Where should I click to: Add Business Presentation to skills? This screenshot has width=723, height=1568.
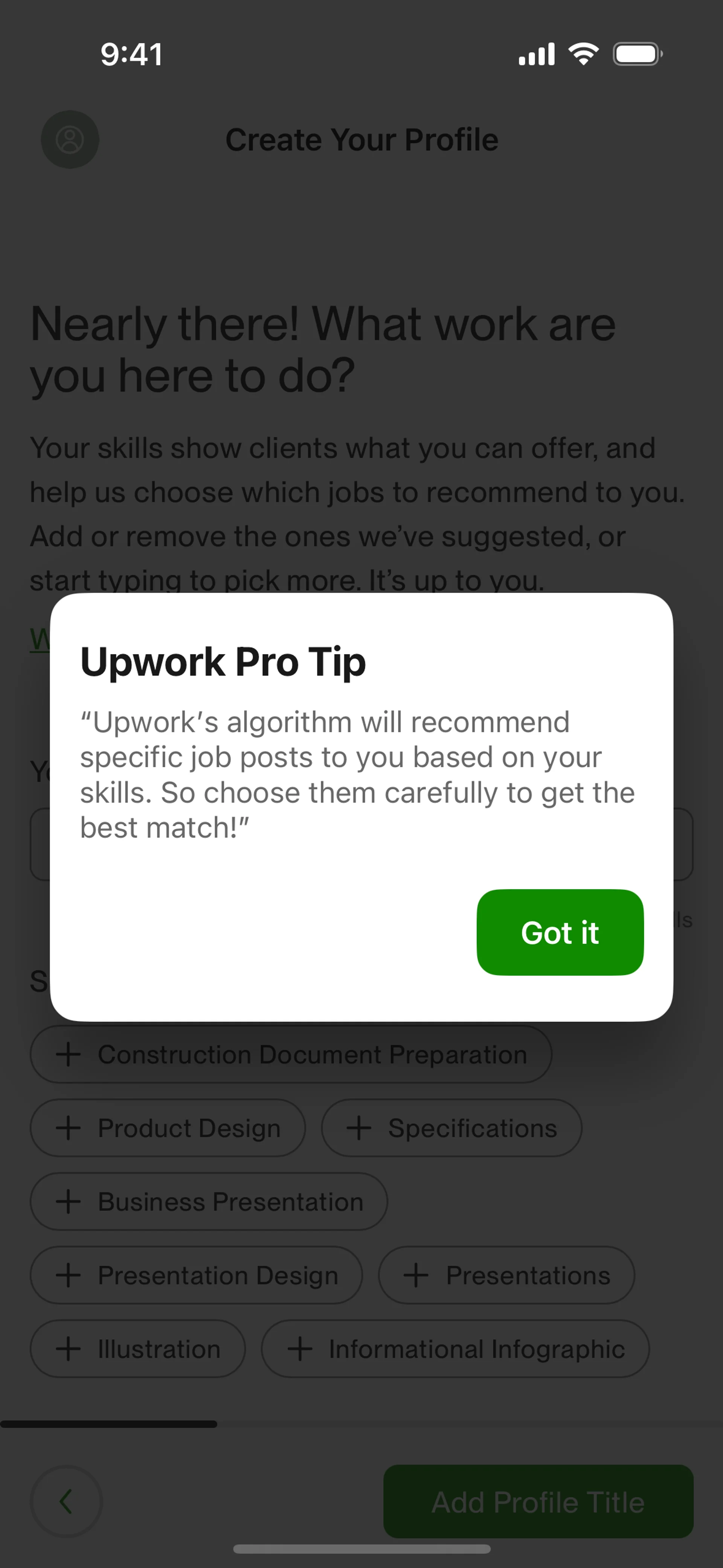pyautogui.click(x=209, y=1201)
